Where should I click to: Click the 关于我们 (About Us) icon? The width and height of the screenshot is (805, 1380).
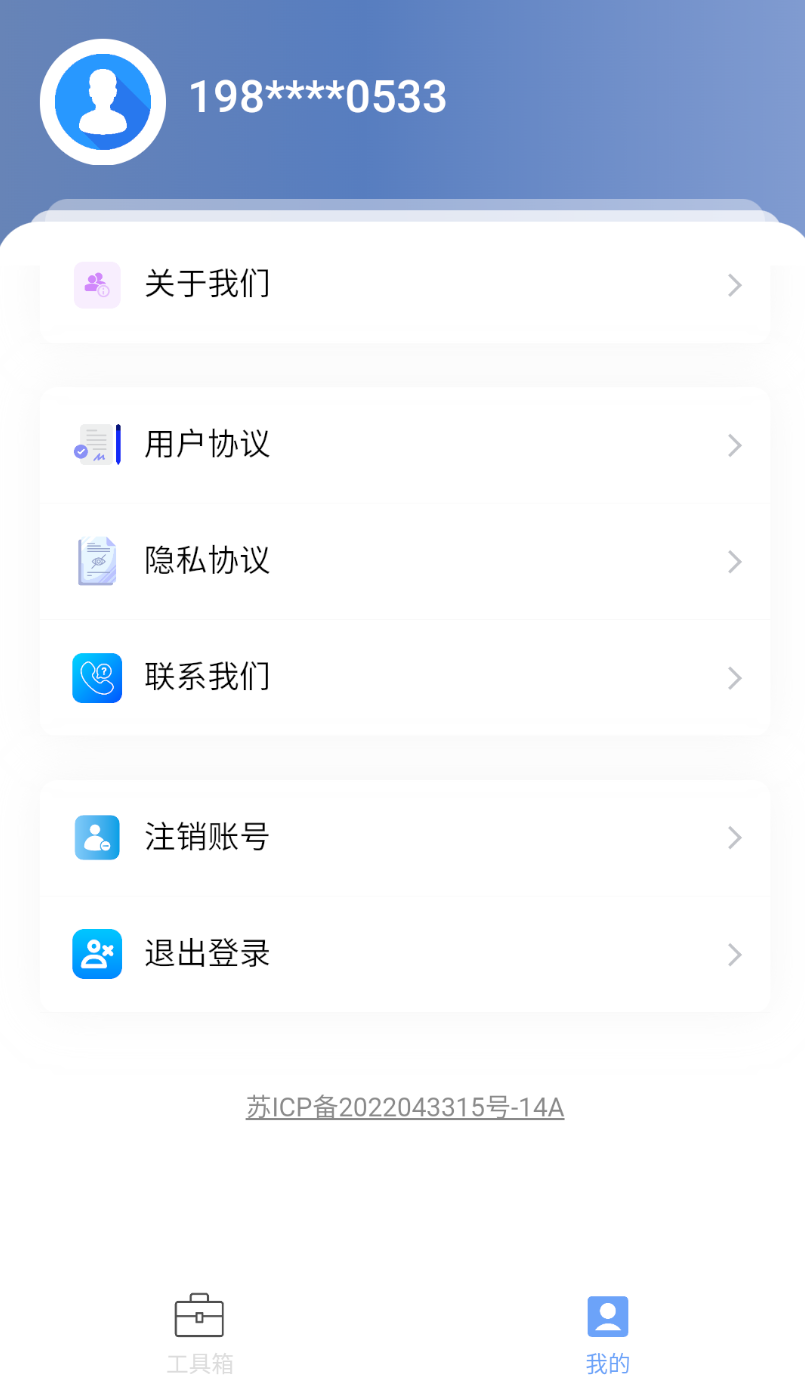tap(97, 285)
